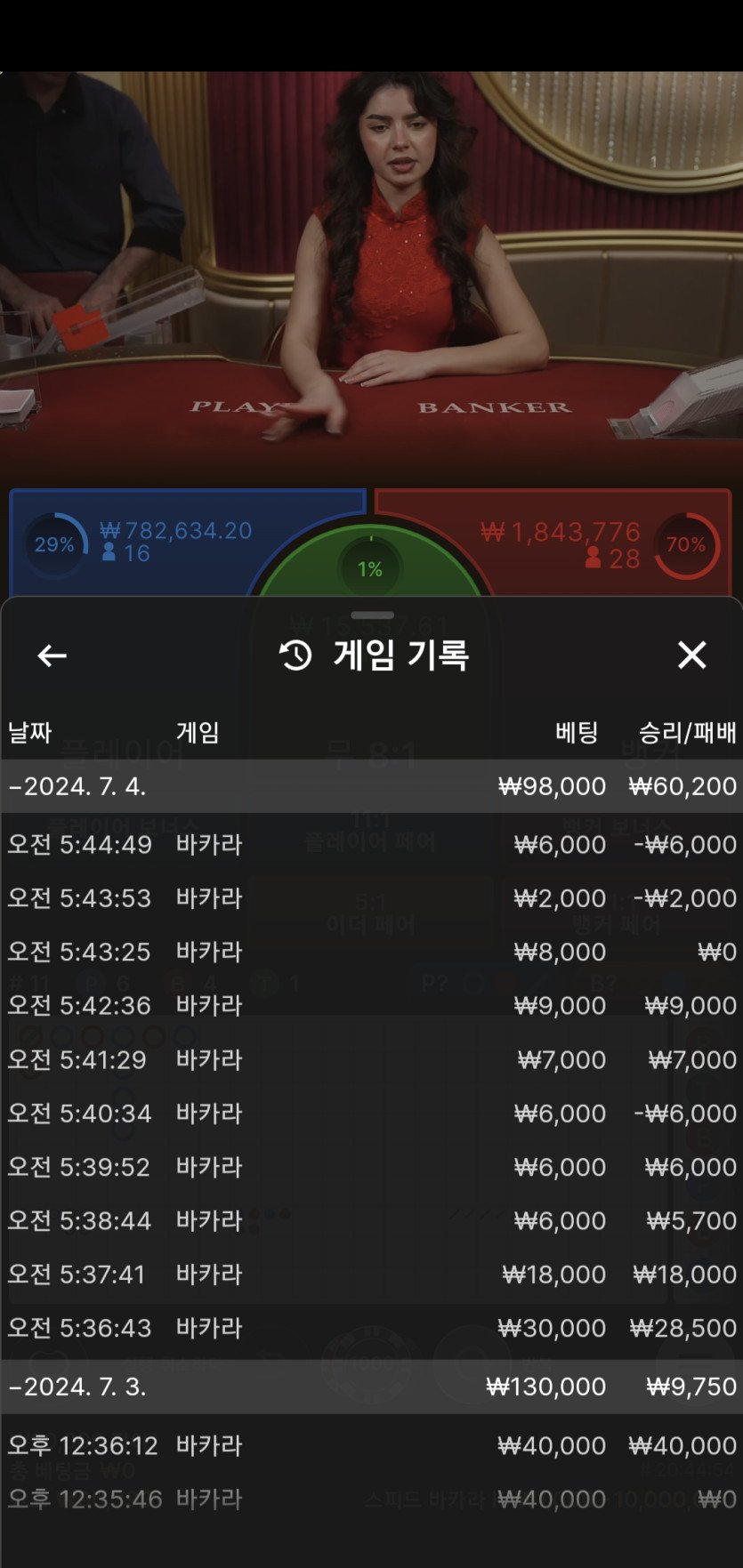View the 오전 5:40:34 round details

pos(371,1114)
